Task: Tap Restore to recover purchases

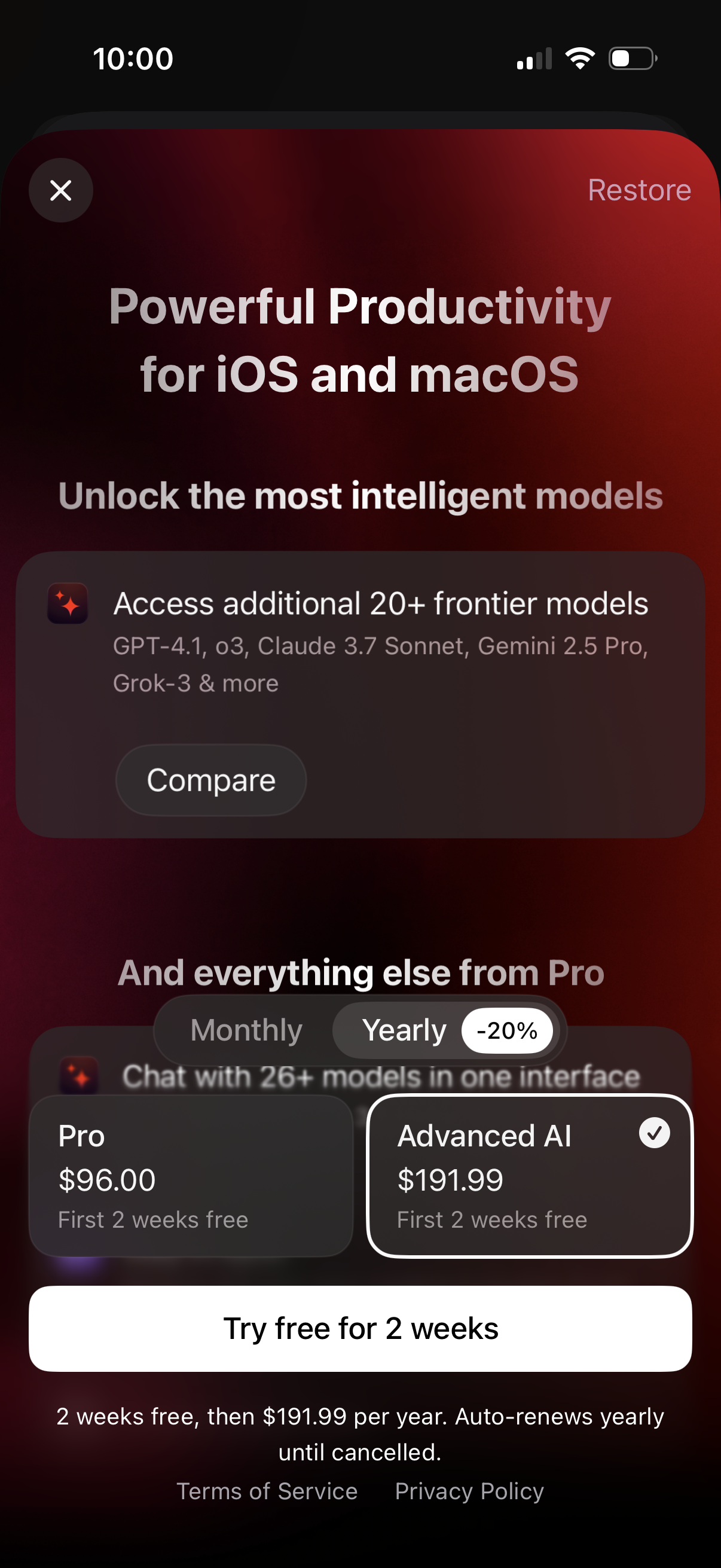Action: [639, 191]
